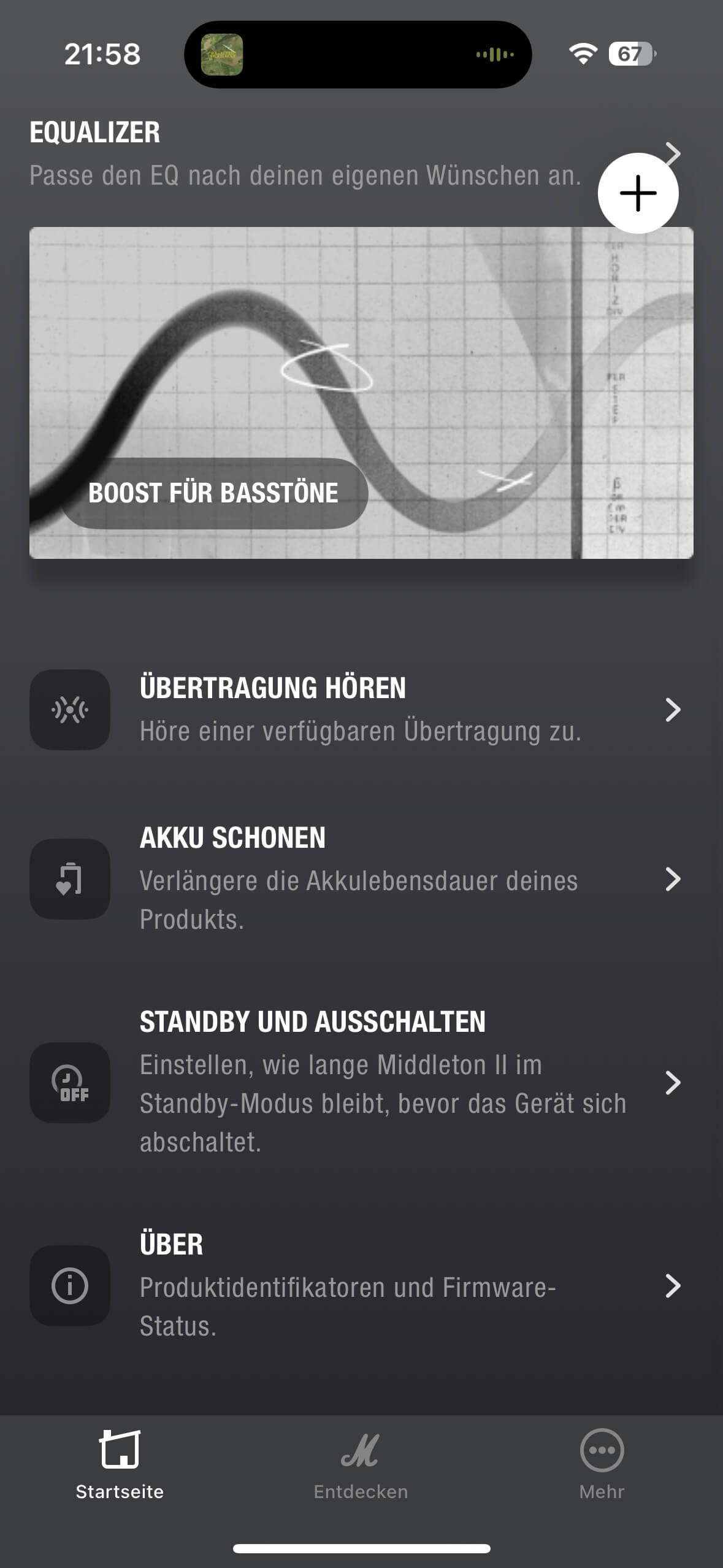
Task: Open Übertragung hören
Action: point(361,709)
